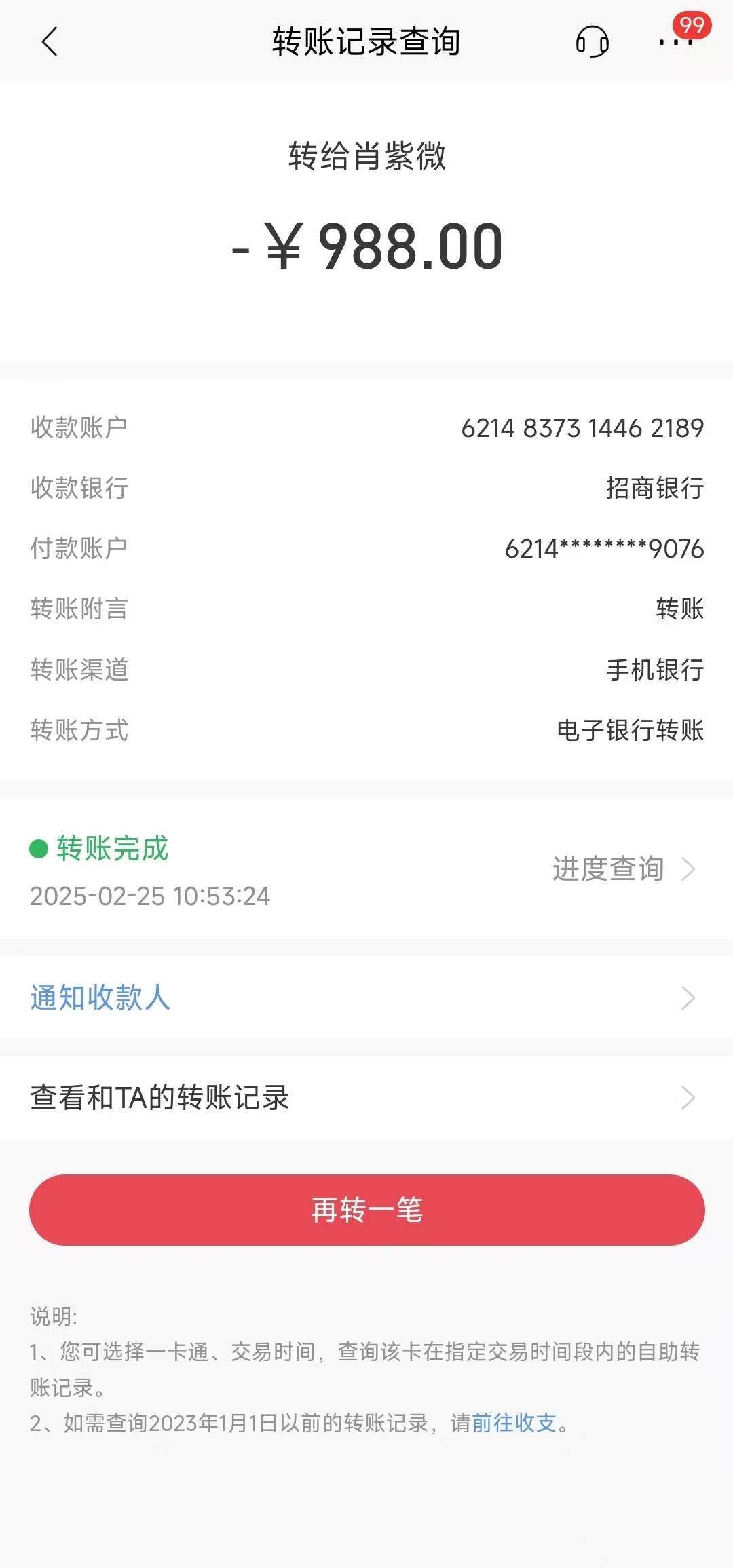Open the three-dot overflow menu
This screenshot has width=733, height=1568.
pos(675,42)
